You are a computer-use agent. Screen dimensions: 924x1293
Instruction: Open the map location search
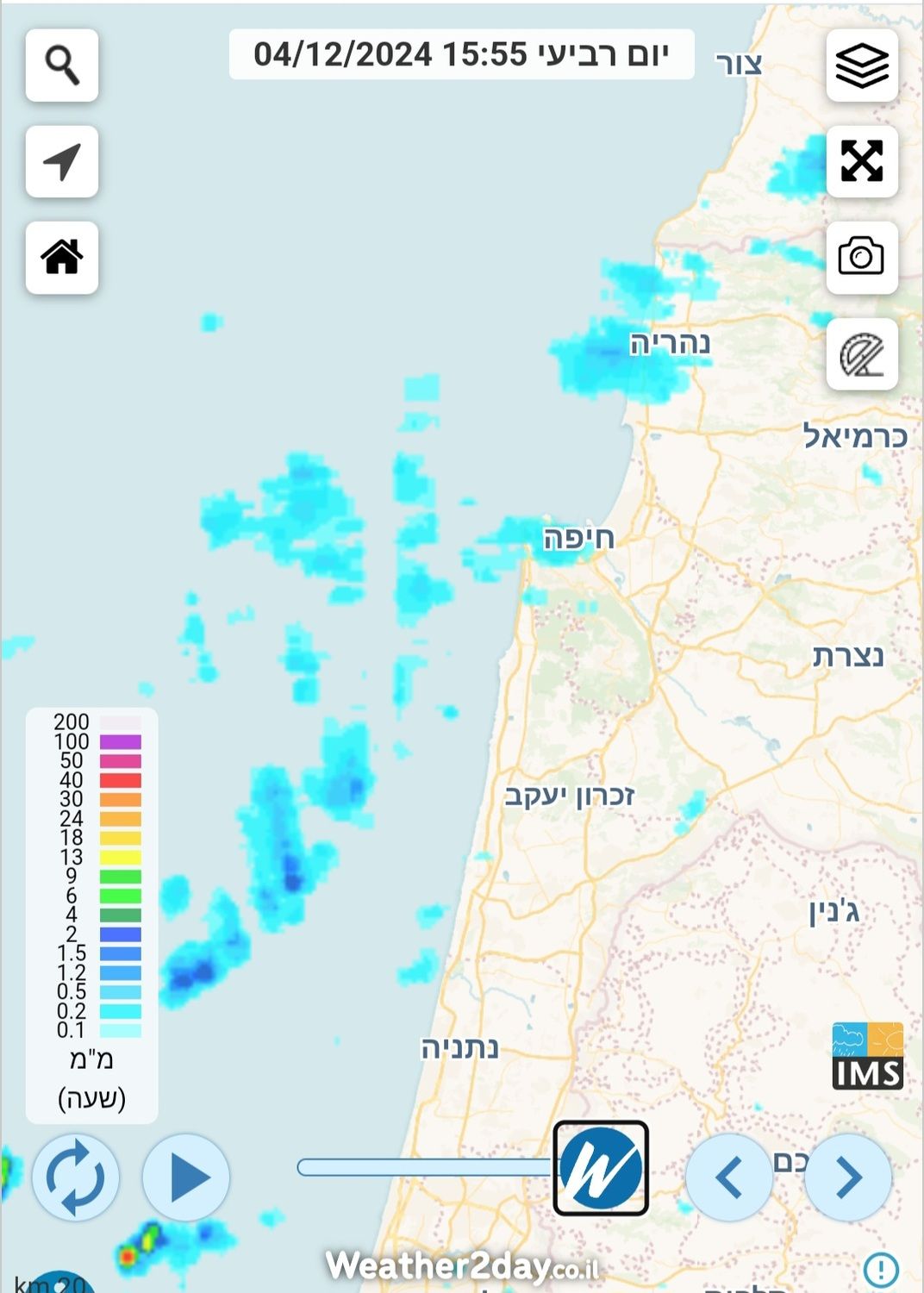pos(62,66)
